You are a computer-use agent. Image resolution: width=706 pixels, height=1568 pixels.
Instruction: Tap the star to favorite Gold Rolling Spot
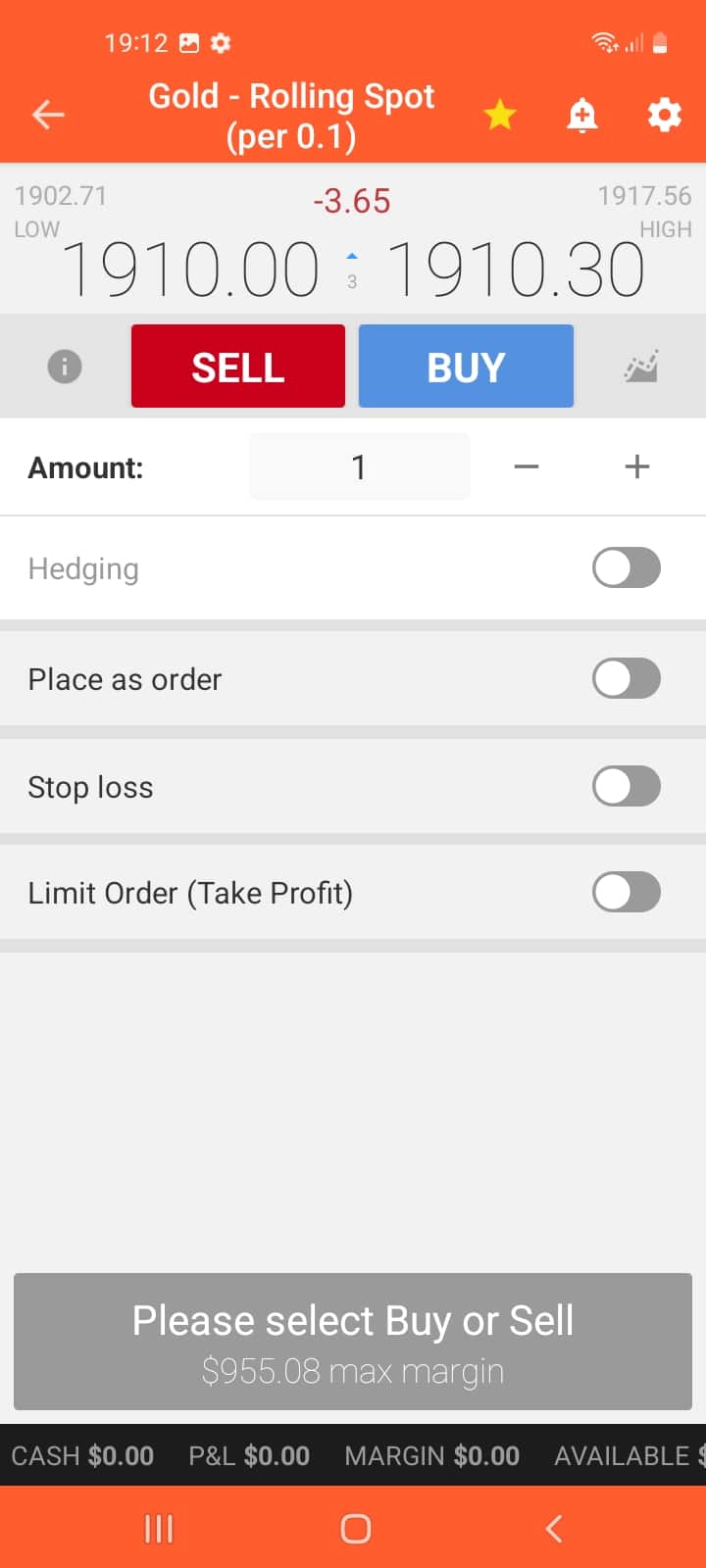coord(499,114)
